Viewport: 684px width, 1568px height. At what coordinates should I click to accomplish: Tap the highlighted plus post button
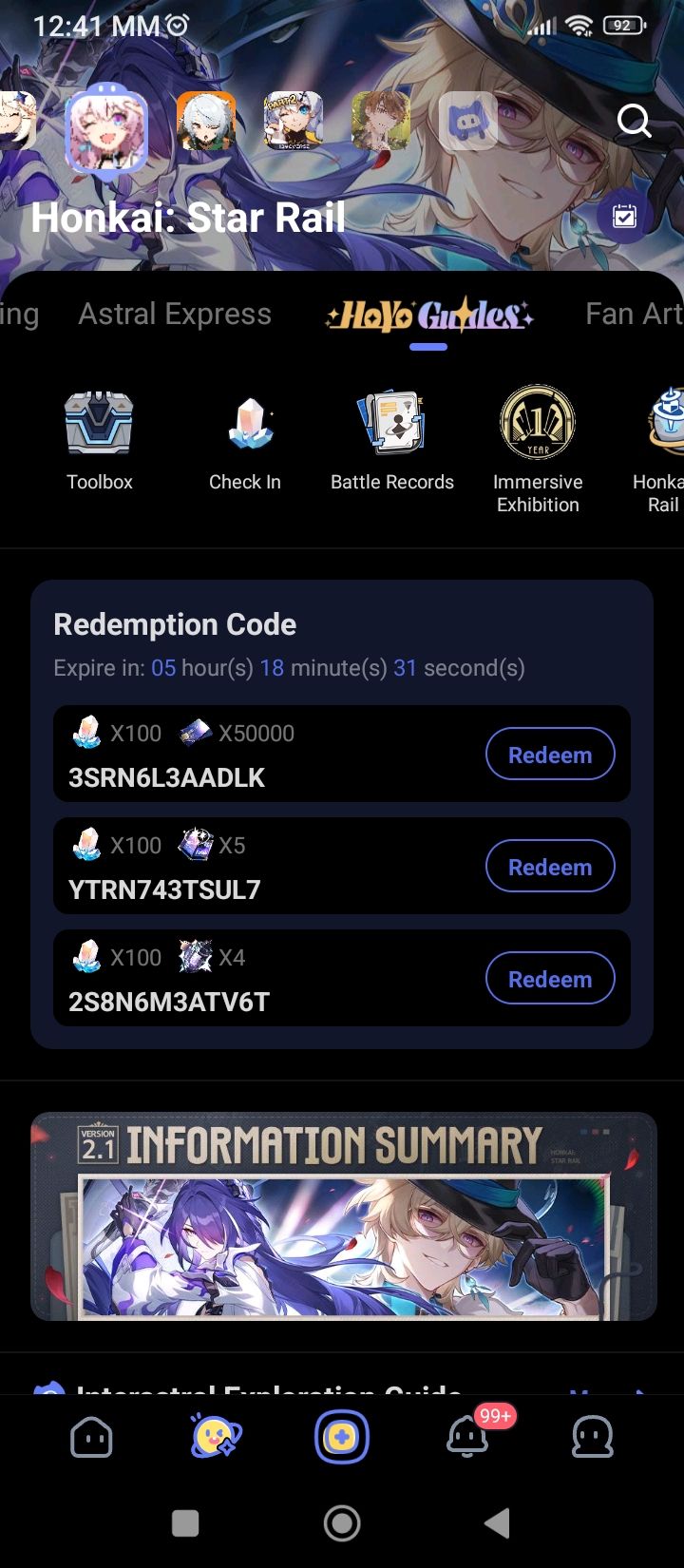341,1438
